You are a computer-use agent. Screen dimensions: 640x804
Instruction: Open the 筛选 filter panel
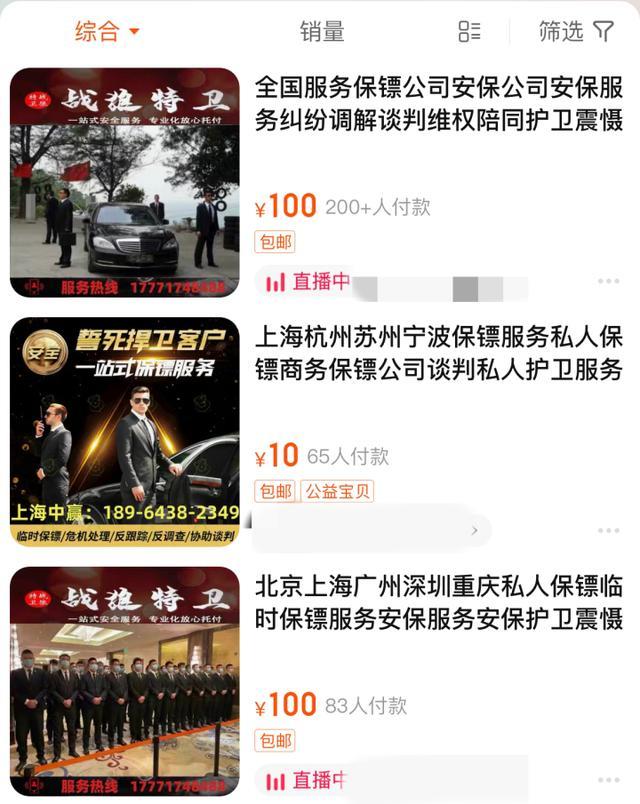coord(575,32)
